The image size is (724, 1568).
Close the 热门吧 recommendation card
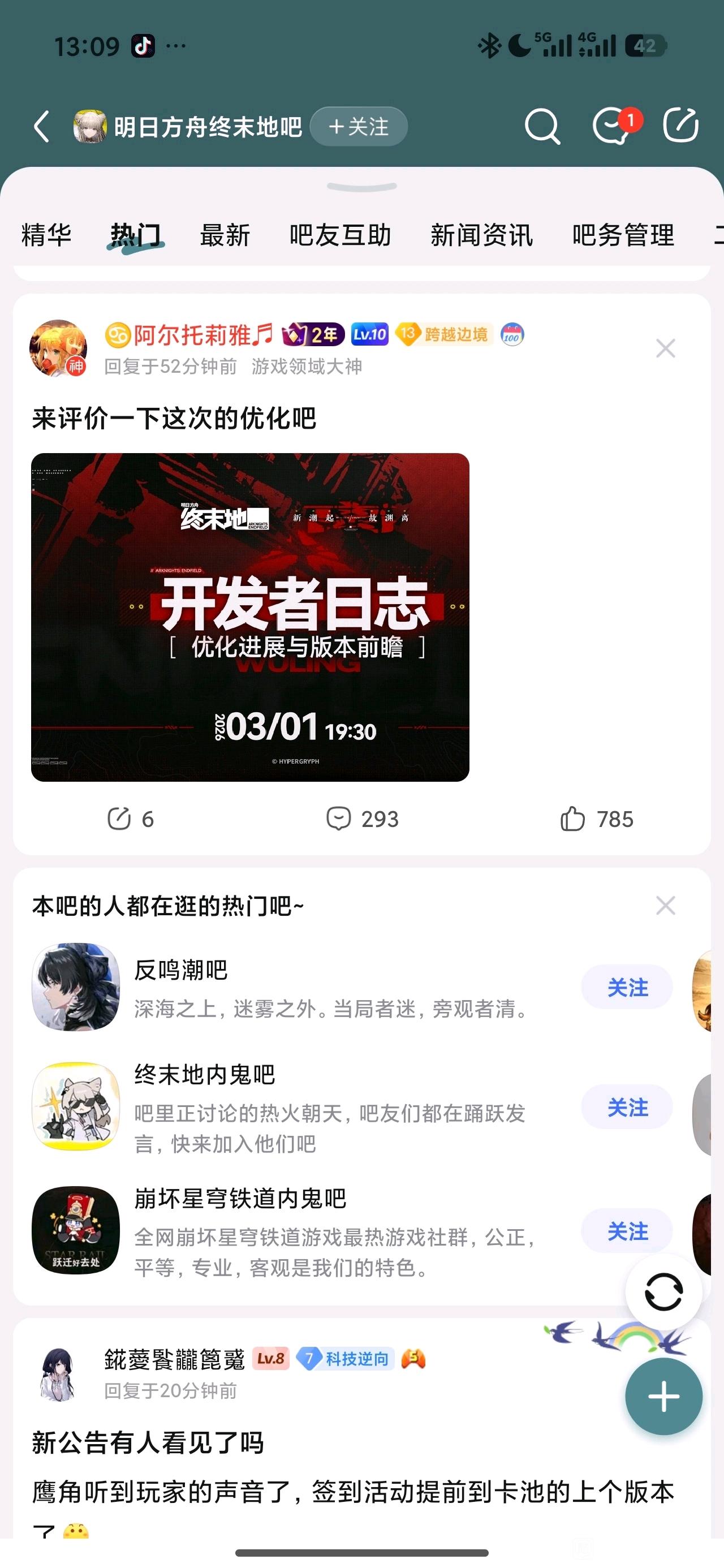point(665,906)
